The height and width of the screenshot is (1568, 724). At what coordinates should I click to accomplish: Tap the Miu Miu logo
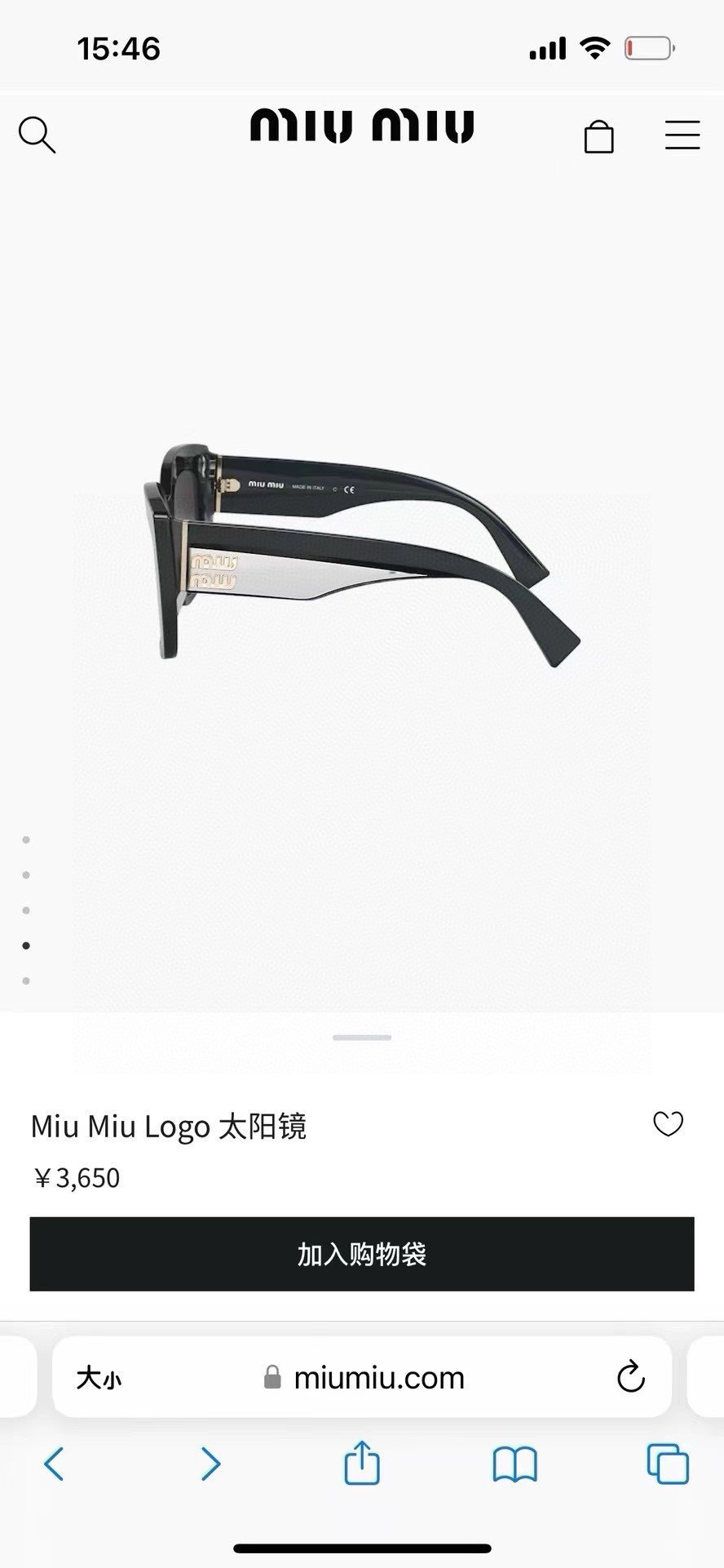pos(361,126)
